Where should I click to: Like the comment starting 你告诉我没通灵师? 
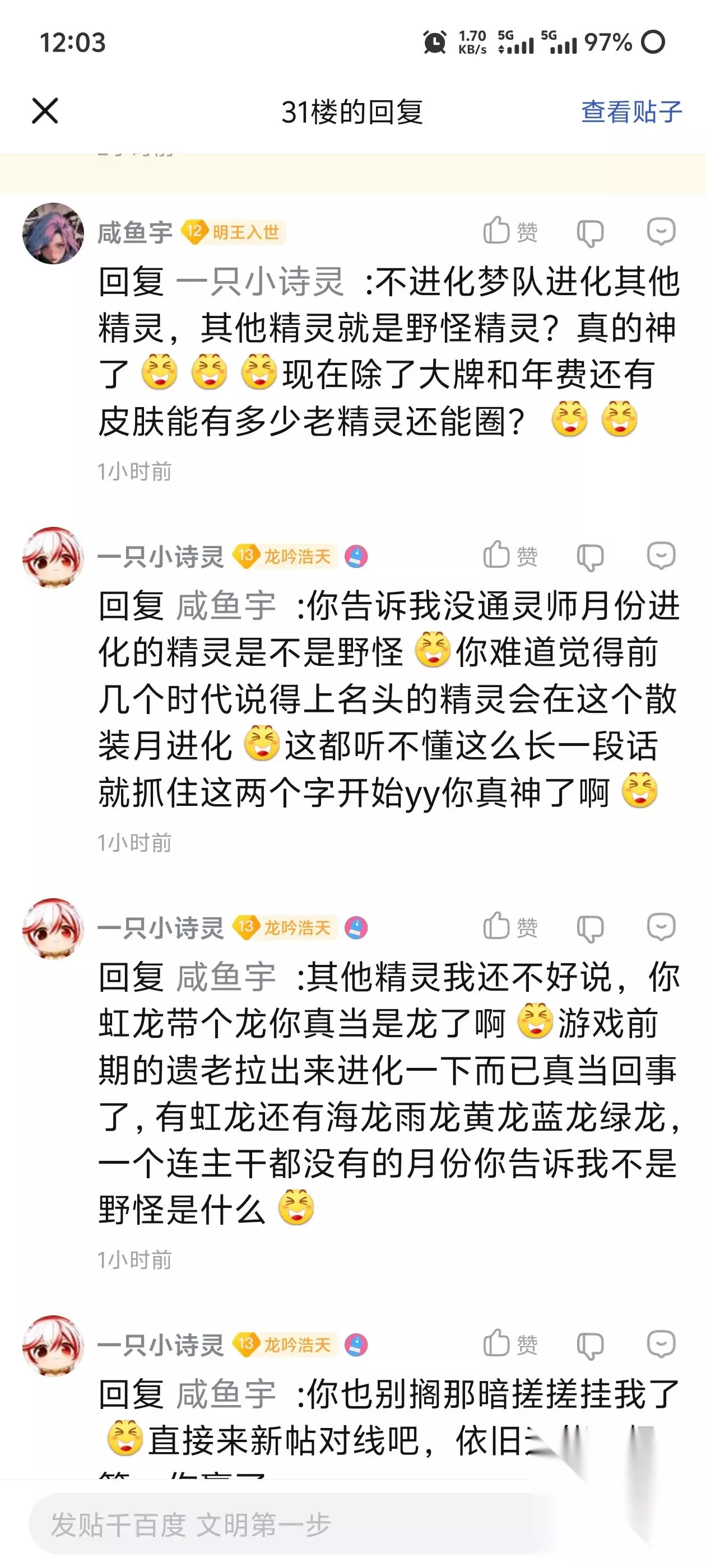point(510,556)
